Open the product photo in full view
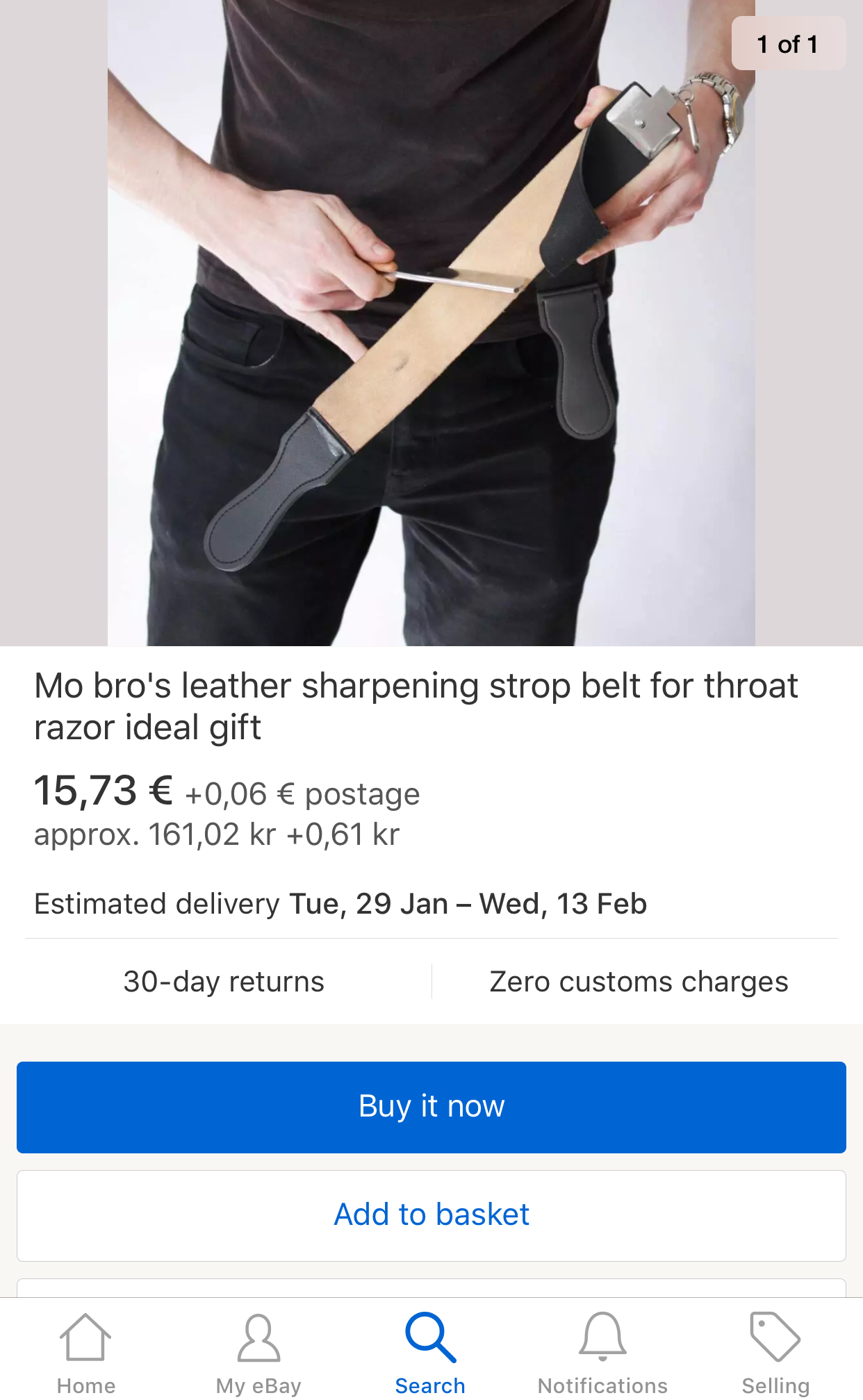The image size is (863, 1400). [x=431, y=323]
